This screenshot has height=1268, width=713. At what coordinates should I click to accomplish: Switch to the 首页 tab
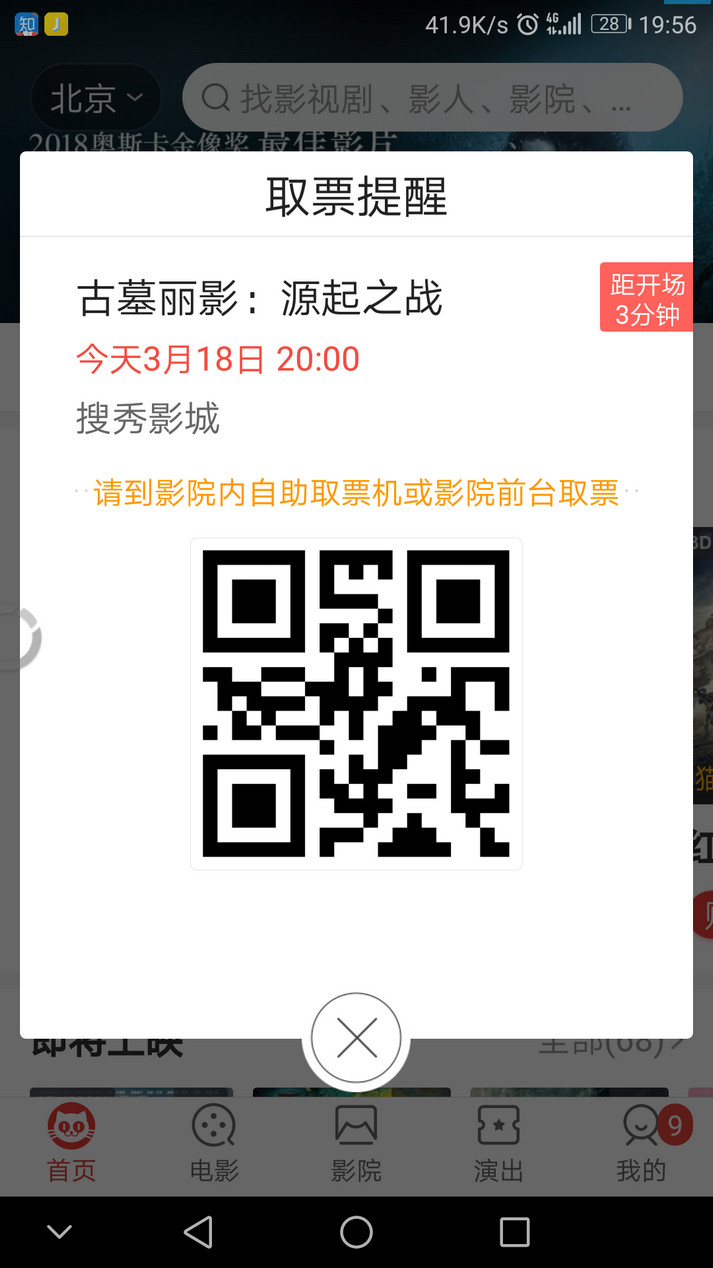click(71, 1144)
